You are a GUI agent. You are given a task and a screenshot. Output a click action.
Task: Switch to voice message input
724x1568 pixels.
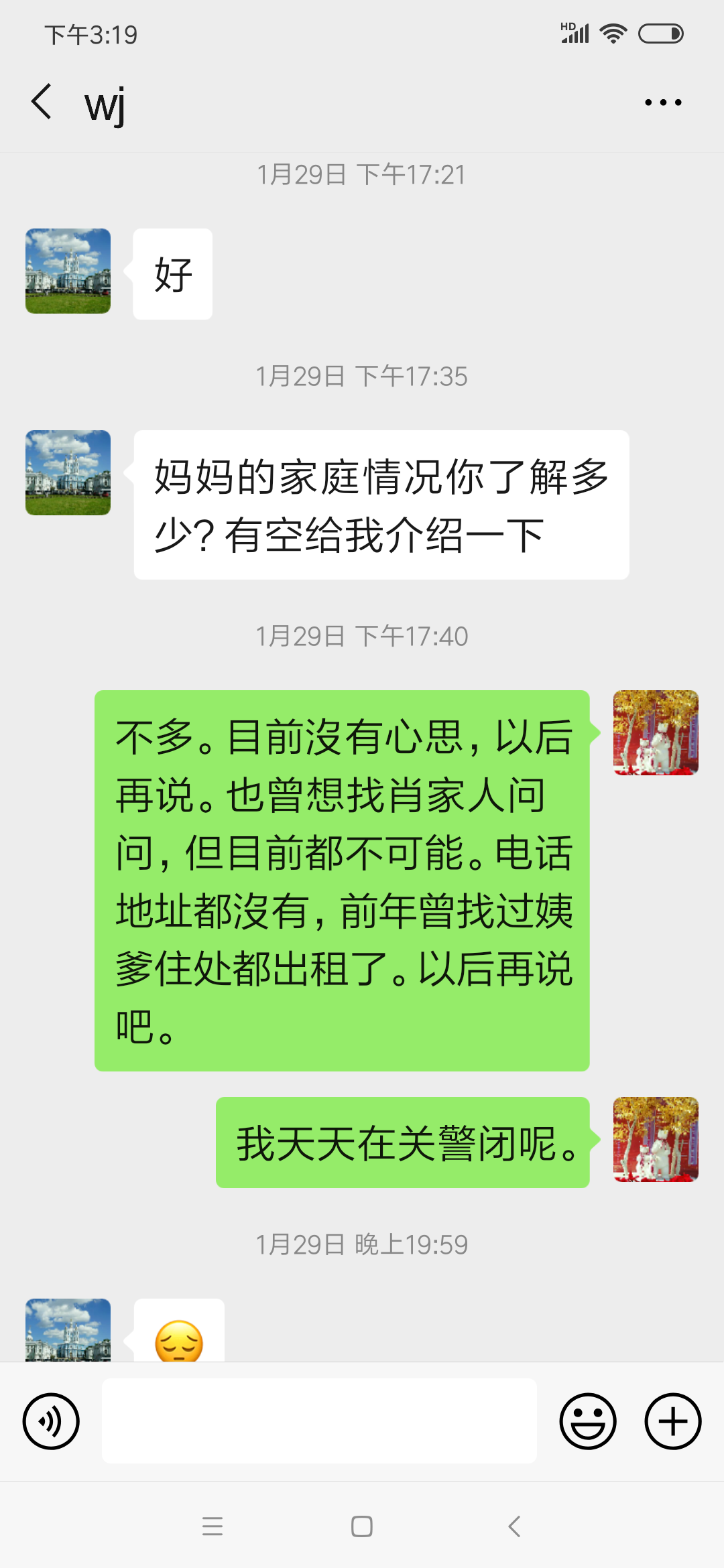(x=51, y=1421)
